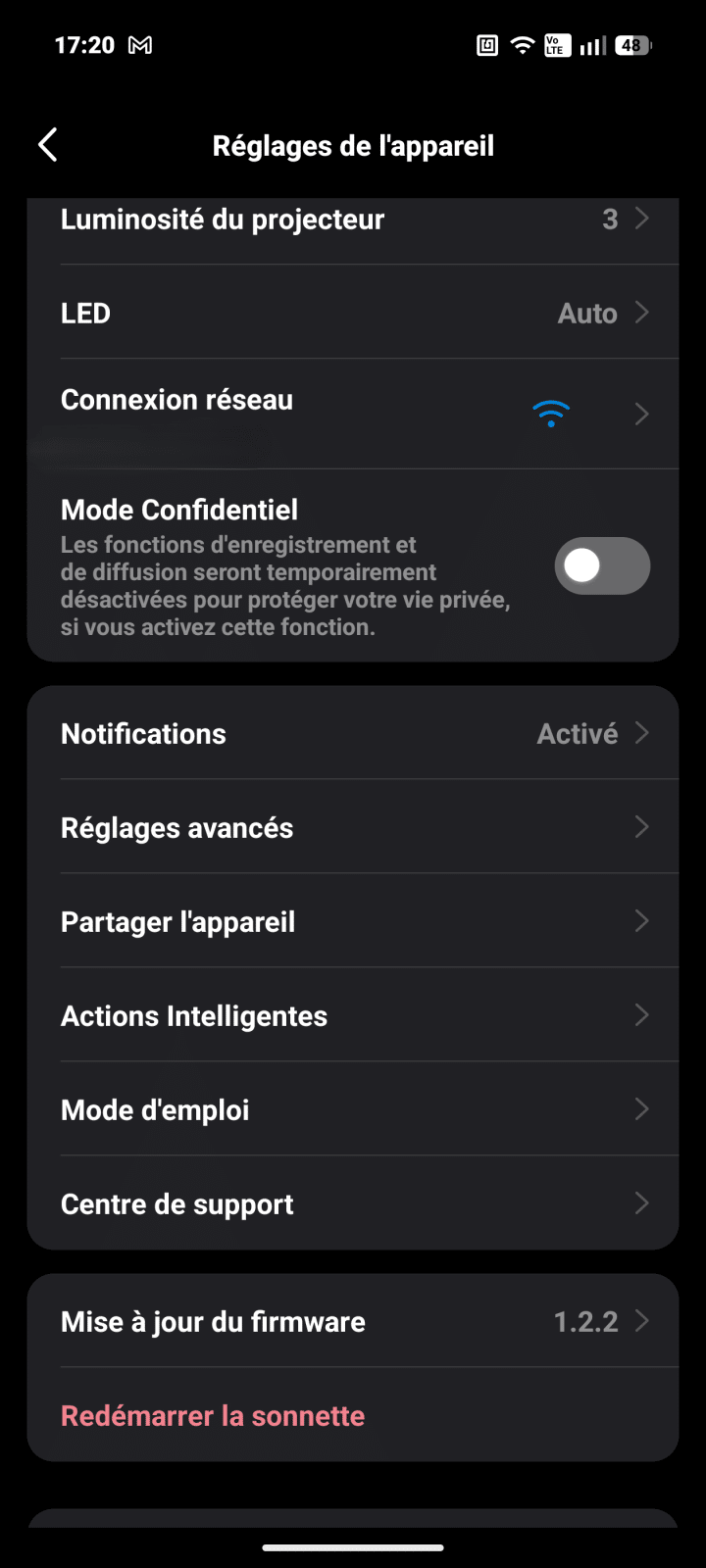
Task: Tap the VoLTE indicator in the status bar
Action: [556, 44]
